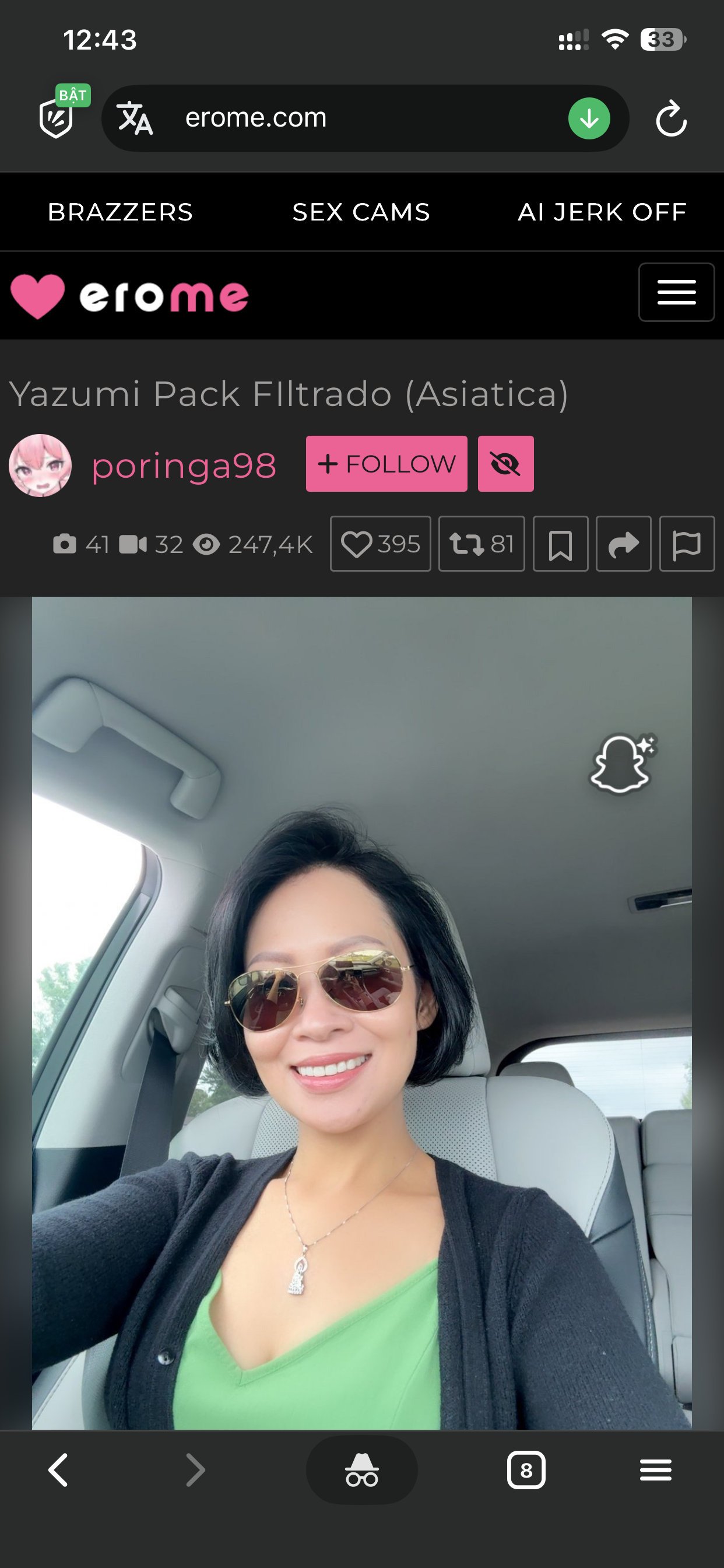The width and height of the screenshot is (724, 1568).
Task: Open the AI JERK OFF link
Action: pyautogui.click(x=602, y=212)
